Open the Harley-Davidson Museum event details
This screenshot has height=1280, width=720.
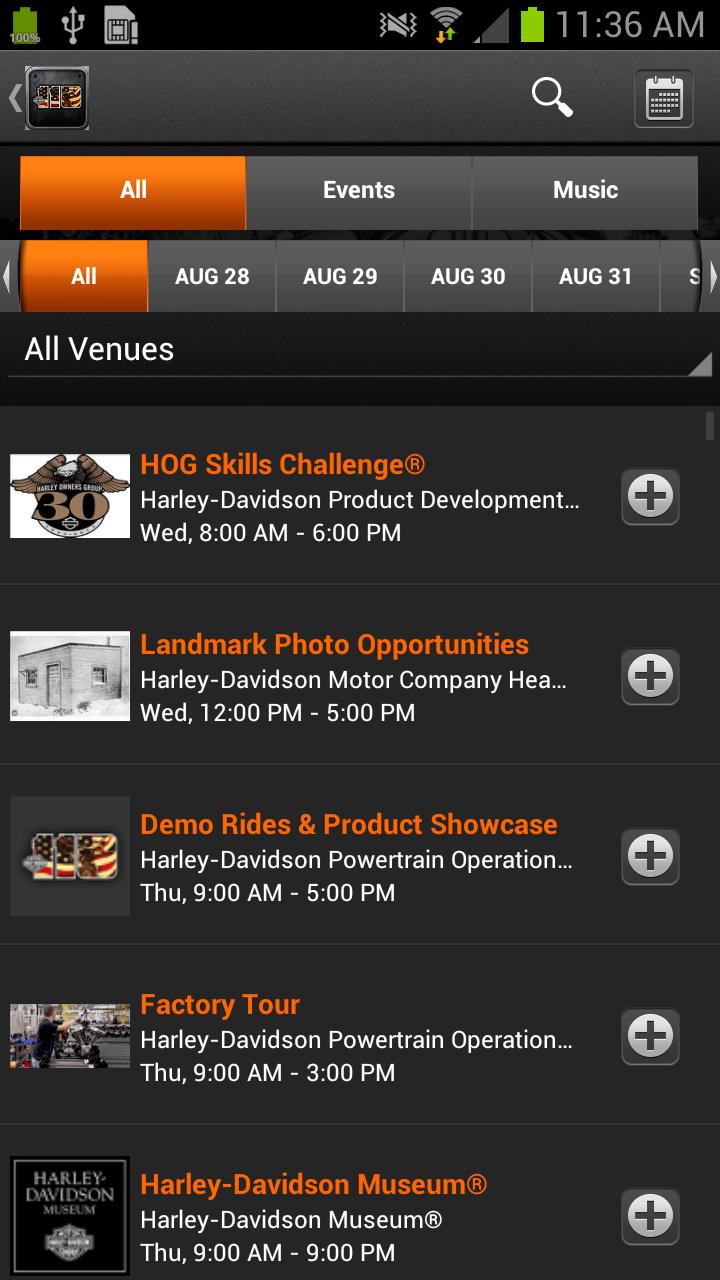[x=313, y=1184]
